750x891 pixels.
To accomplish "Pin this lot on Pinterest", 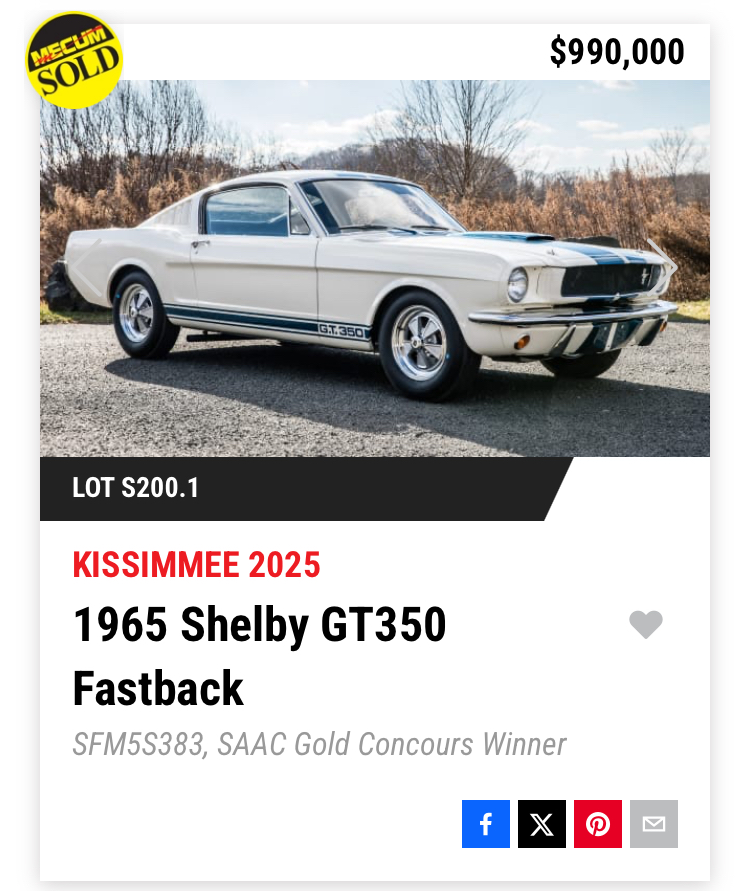I will point(598,824).
